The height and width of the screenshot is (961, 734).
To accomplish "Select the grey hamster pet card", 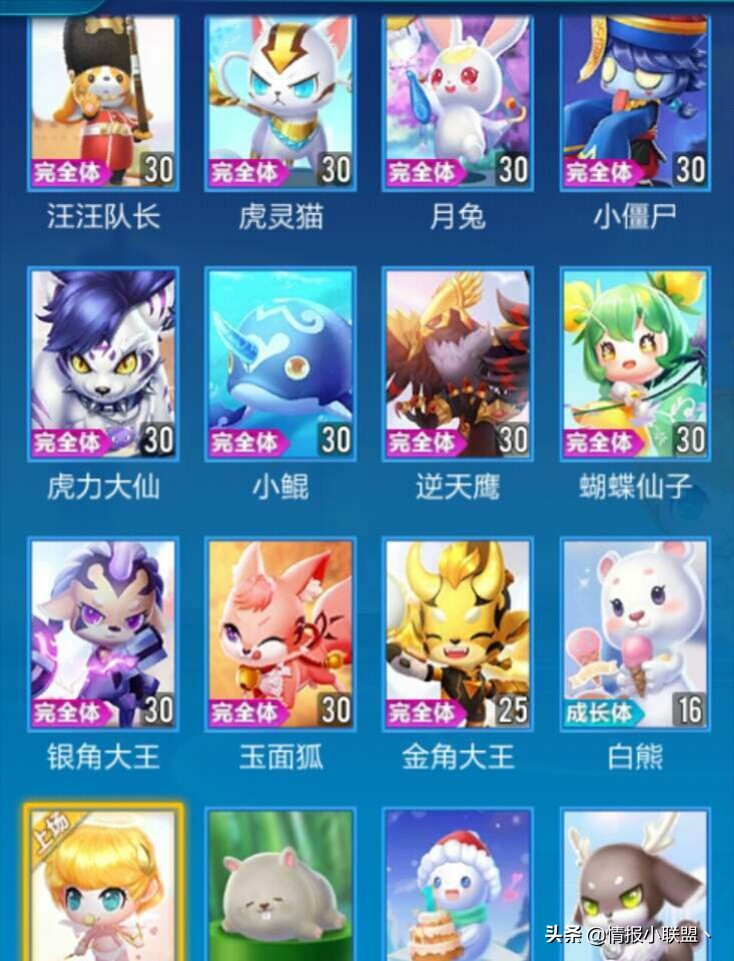I will [x=281, y=885].
